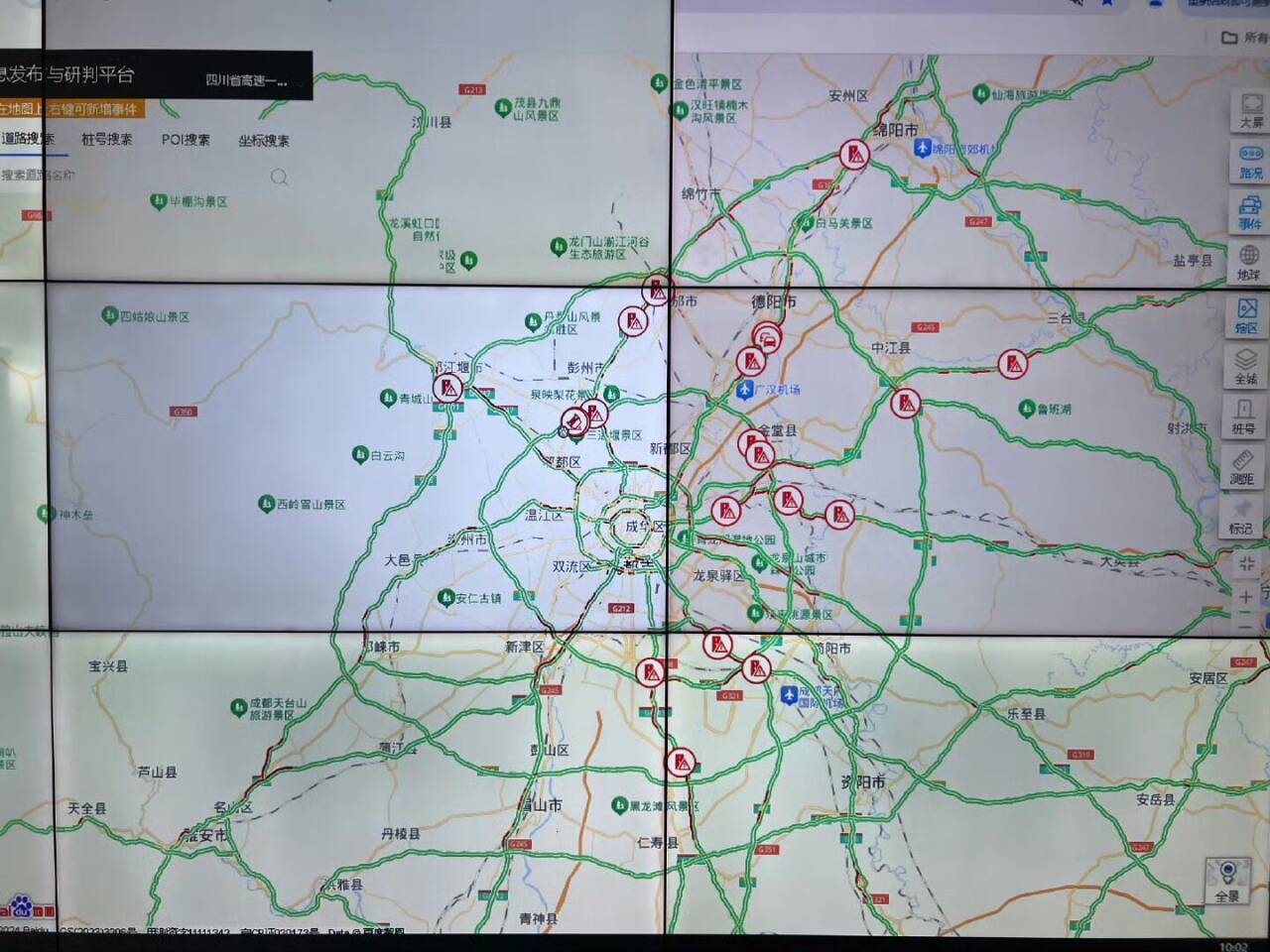Viewport: 1270px width, 952px height.
Task: Activate the 测距 distance measuring tool
Action: pyautogui.click(x=1242, y=466)
